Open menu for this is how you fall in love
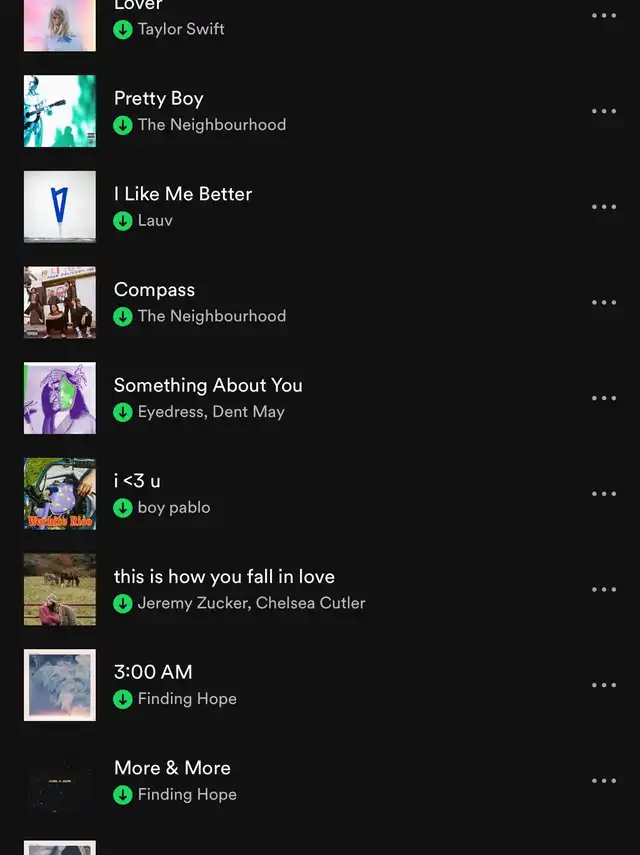 (604, 590)
